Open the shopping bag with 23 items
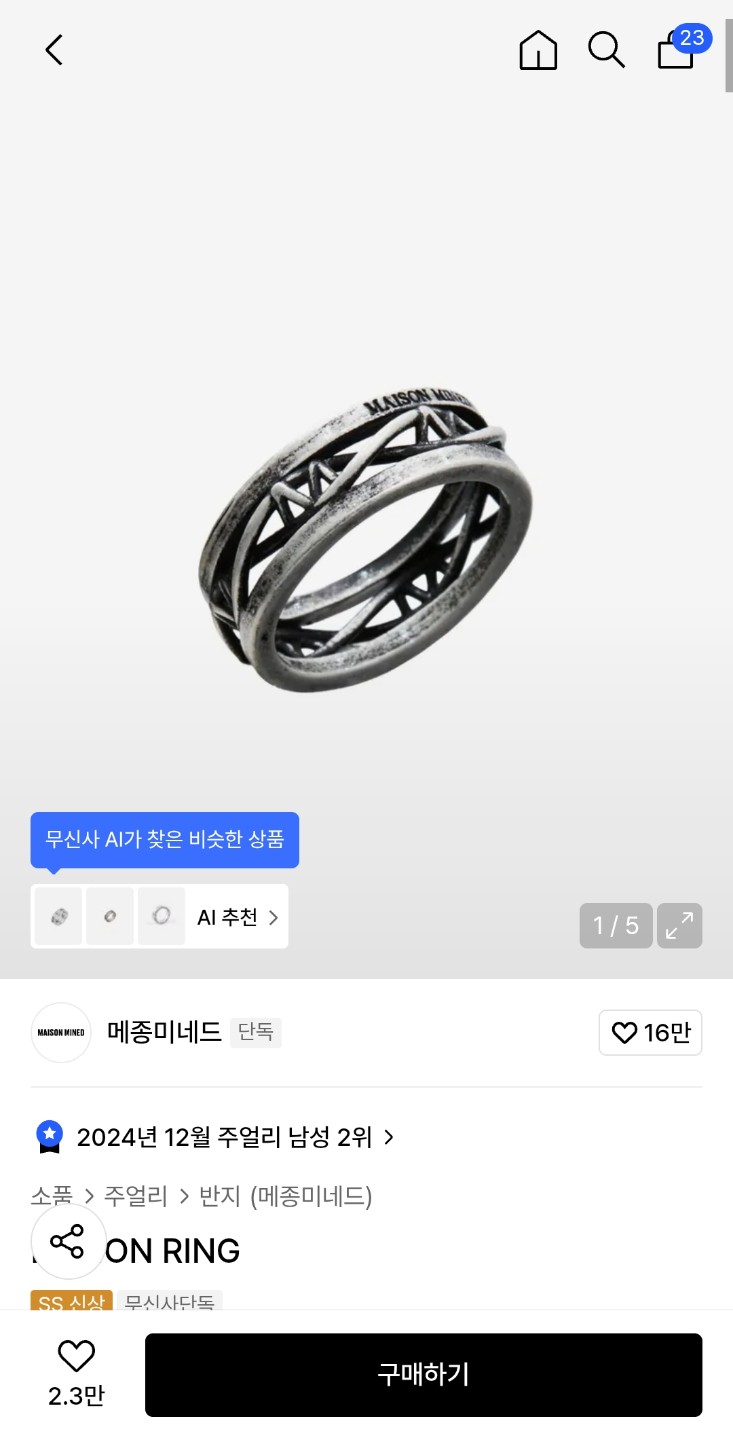This screenshot has height=1440, width=733. (677, 49)
